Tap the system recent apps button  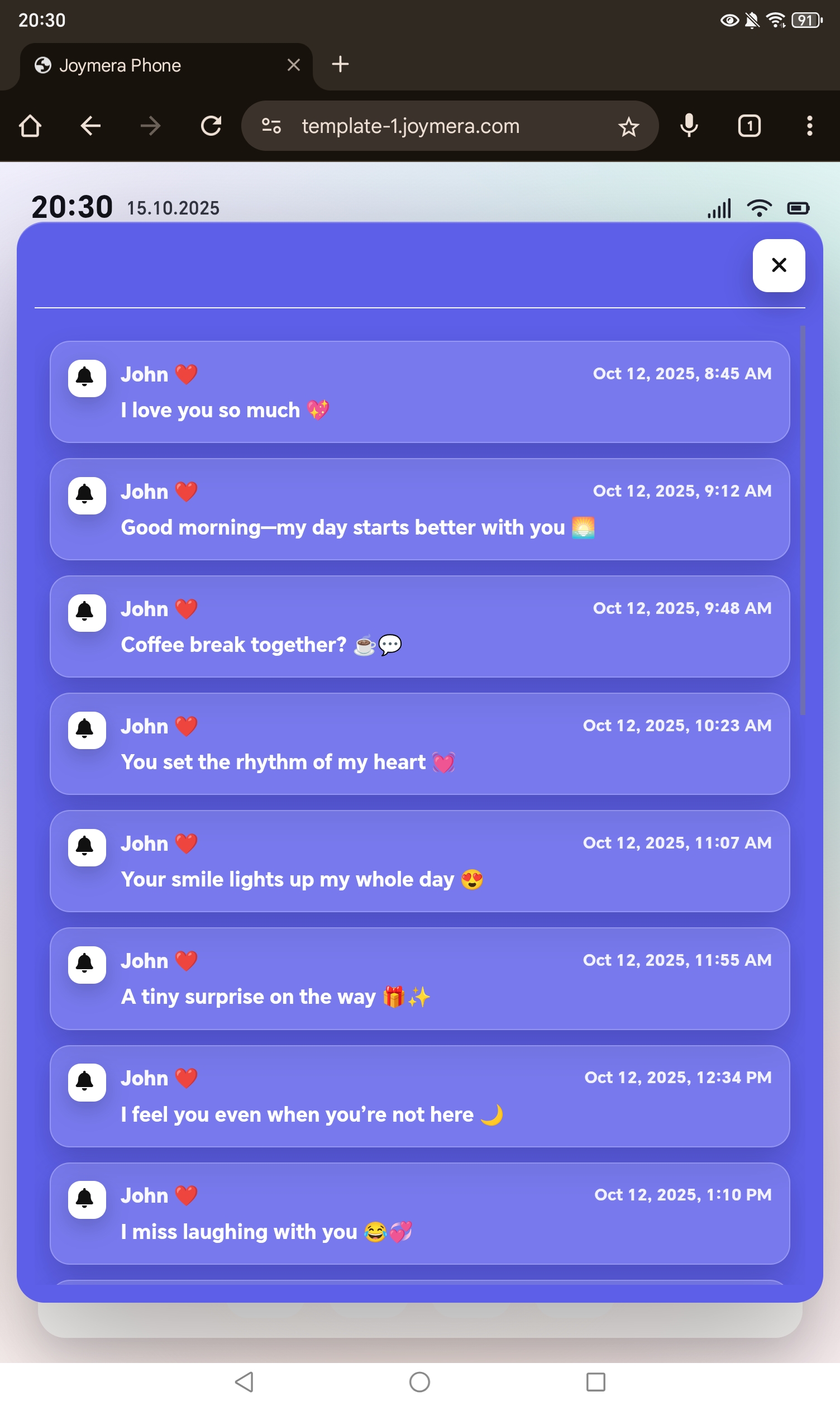[x=595, y=1381]
